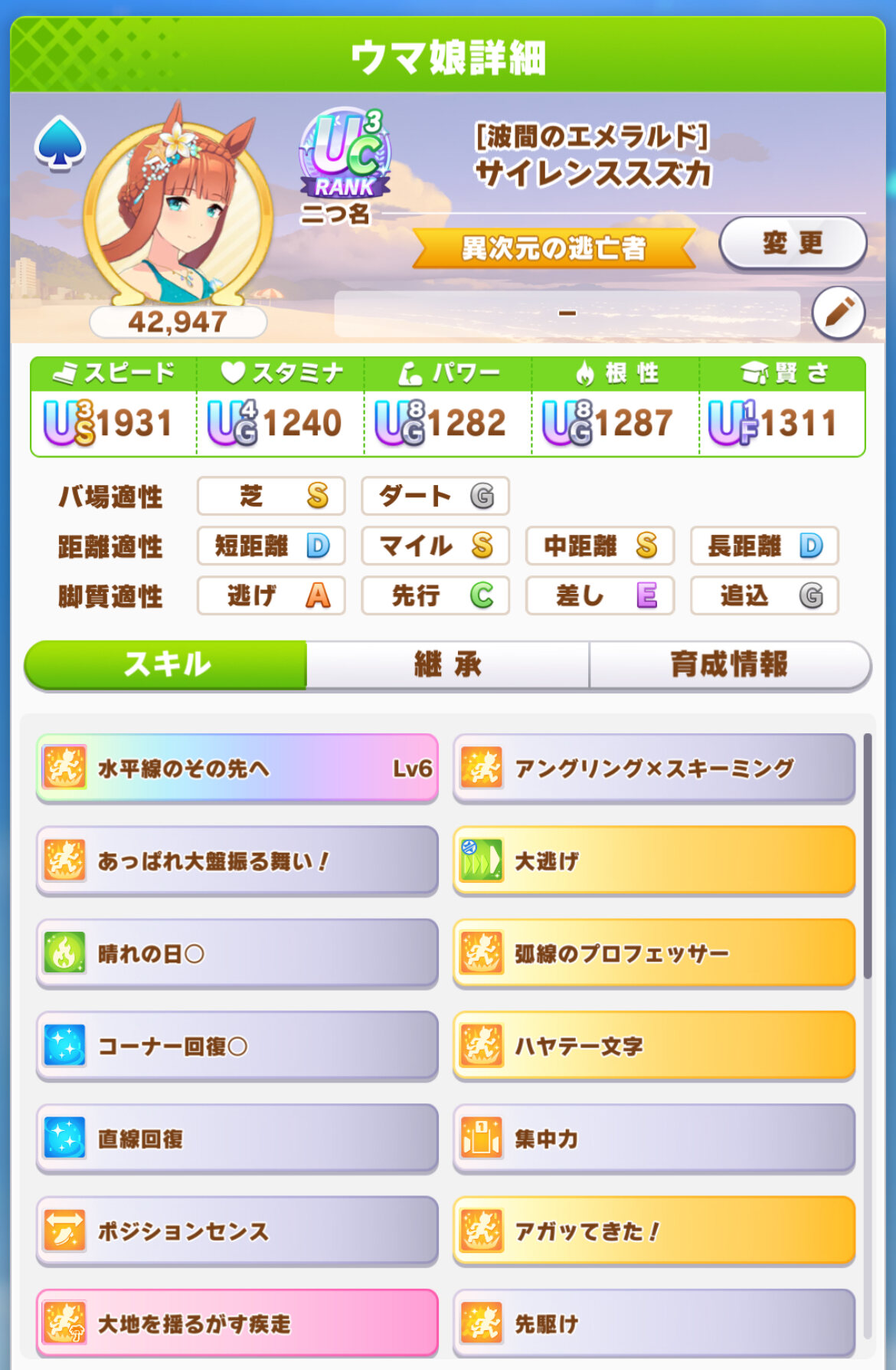Screen dimensions: 896x1370
Task: Open 弧線のプロフェッサー skill details
Action: tap(654, 953)
